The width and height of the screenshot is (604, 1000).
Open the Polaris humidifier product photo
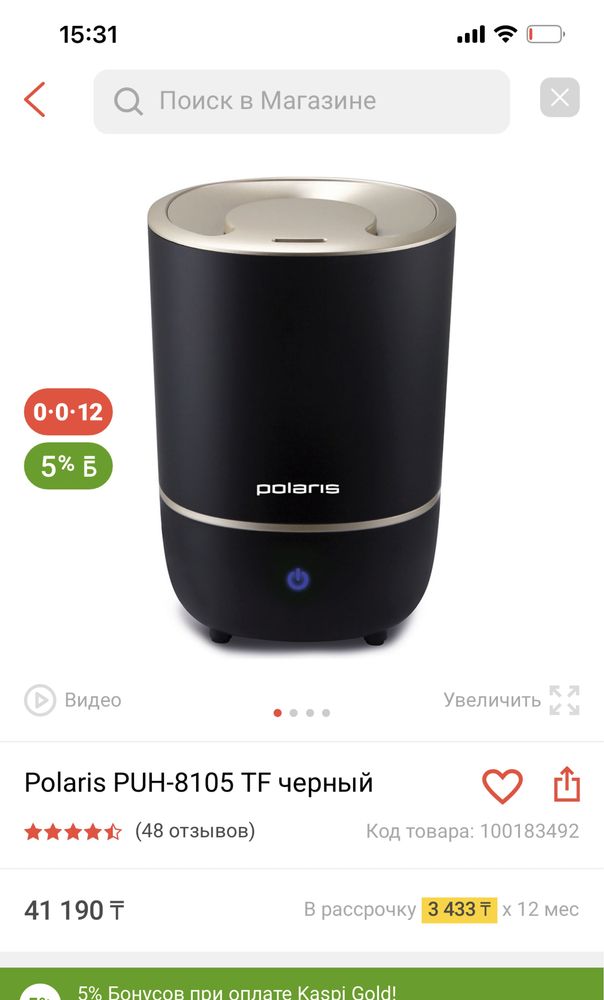click(x=301, y=411)
